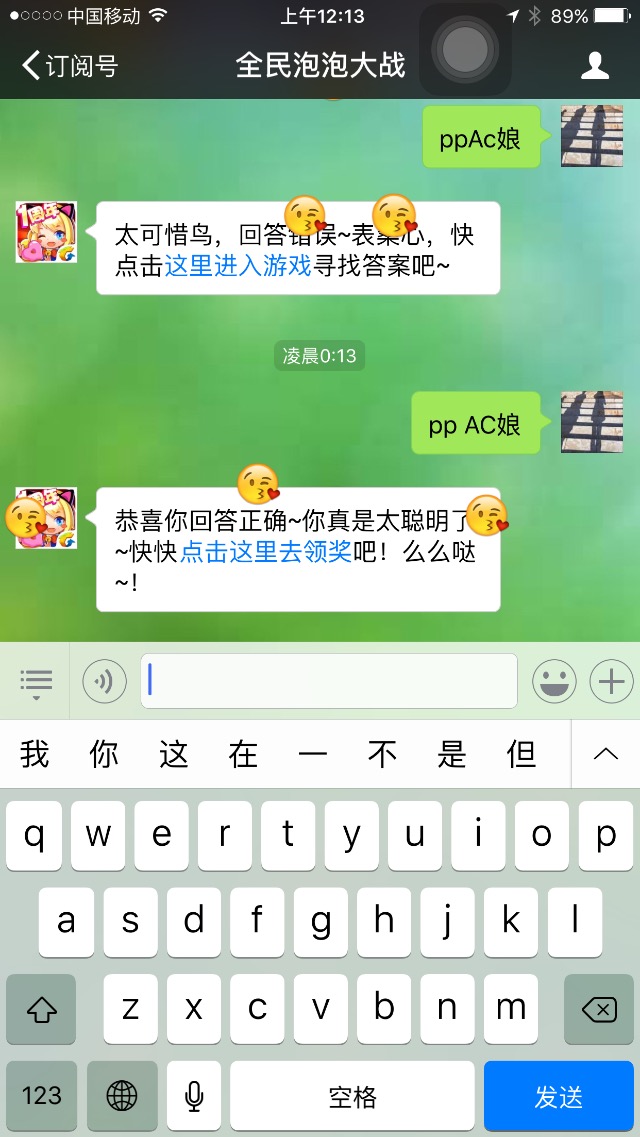
Task: Tap the keyboard backspace key
Action: 599,1010
